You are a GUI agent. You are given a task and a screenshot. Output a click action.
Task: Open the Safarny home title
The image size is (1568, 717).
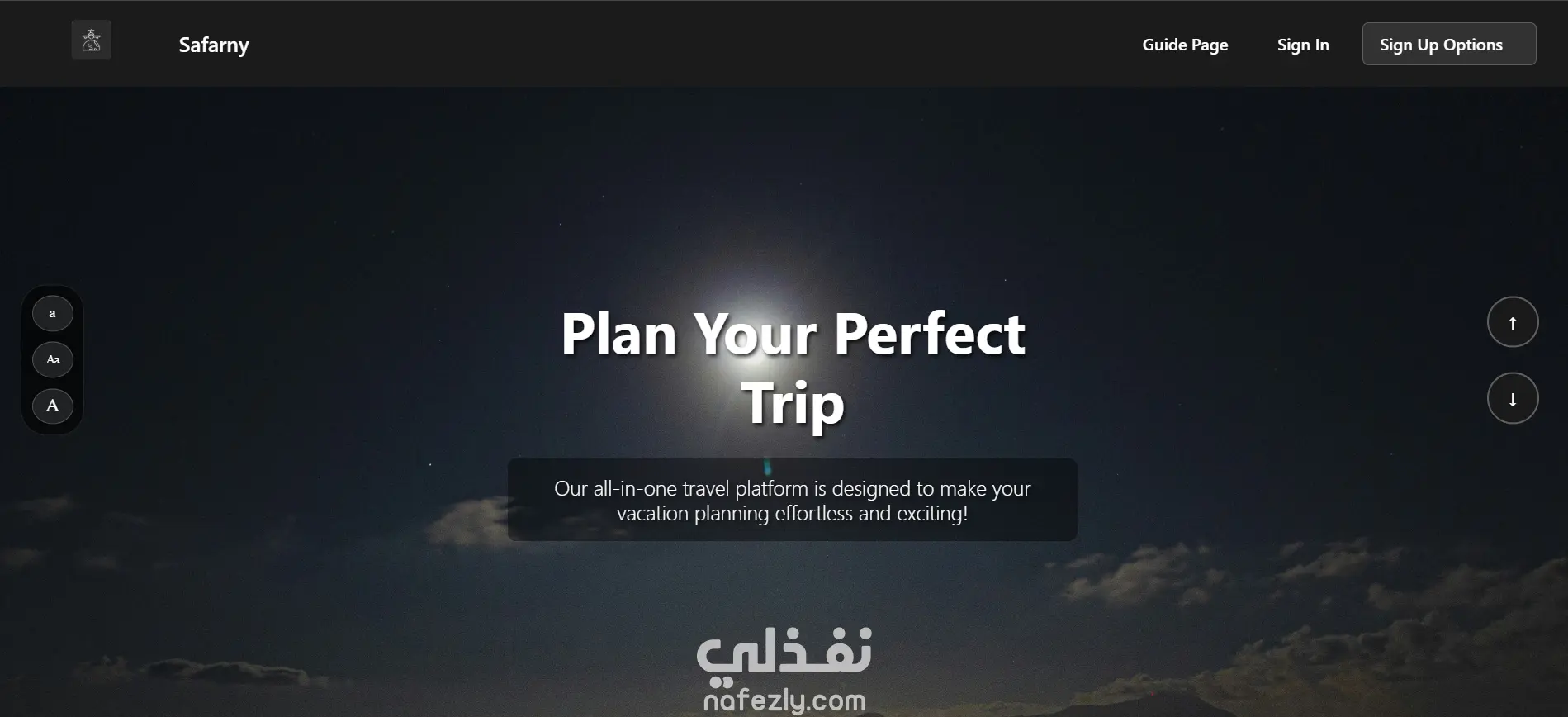(x=214, y=45)
